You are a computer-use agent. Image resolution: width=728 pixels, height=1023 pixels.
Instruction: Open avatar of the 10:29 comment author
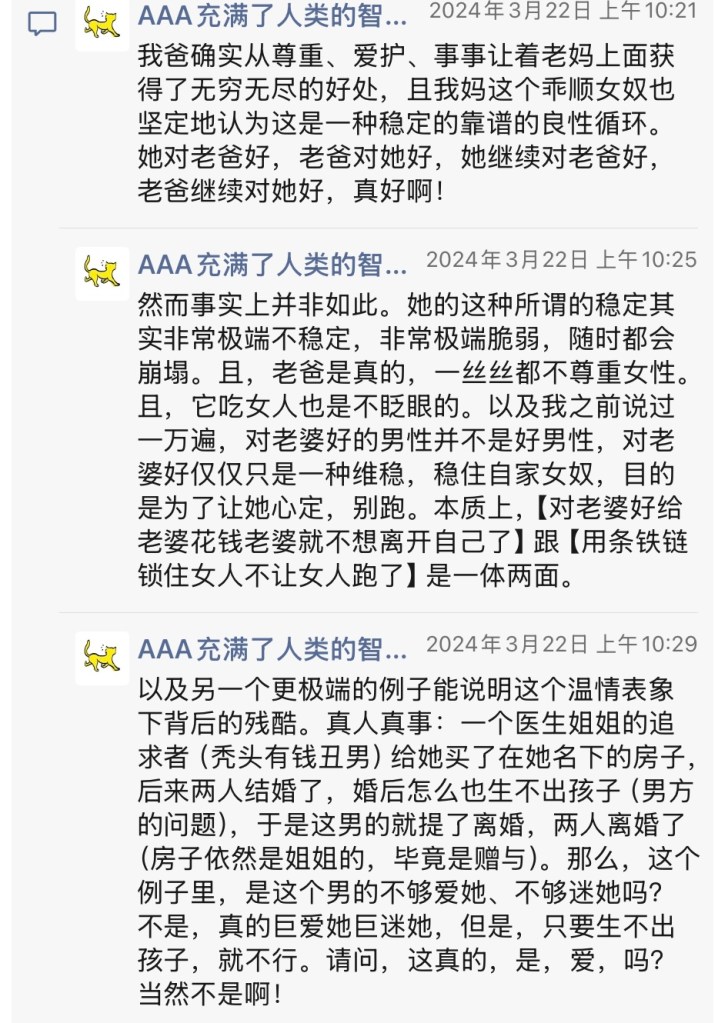point(101,657)
